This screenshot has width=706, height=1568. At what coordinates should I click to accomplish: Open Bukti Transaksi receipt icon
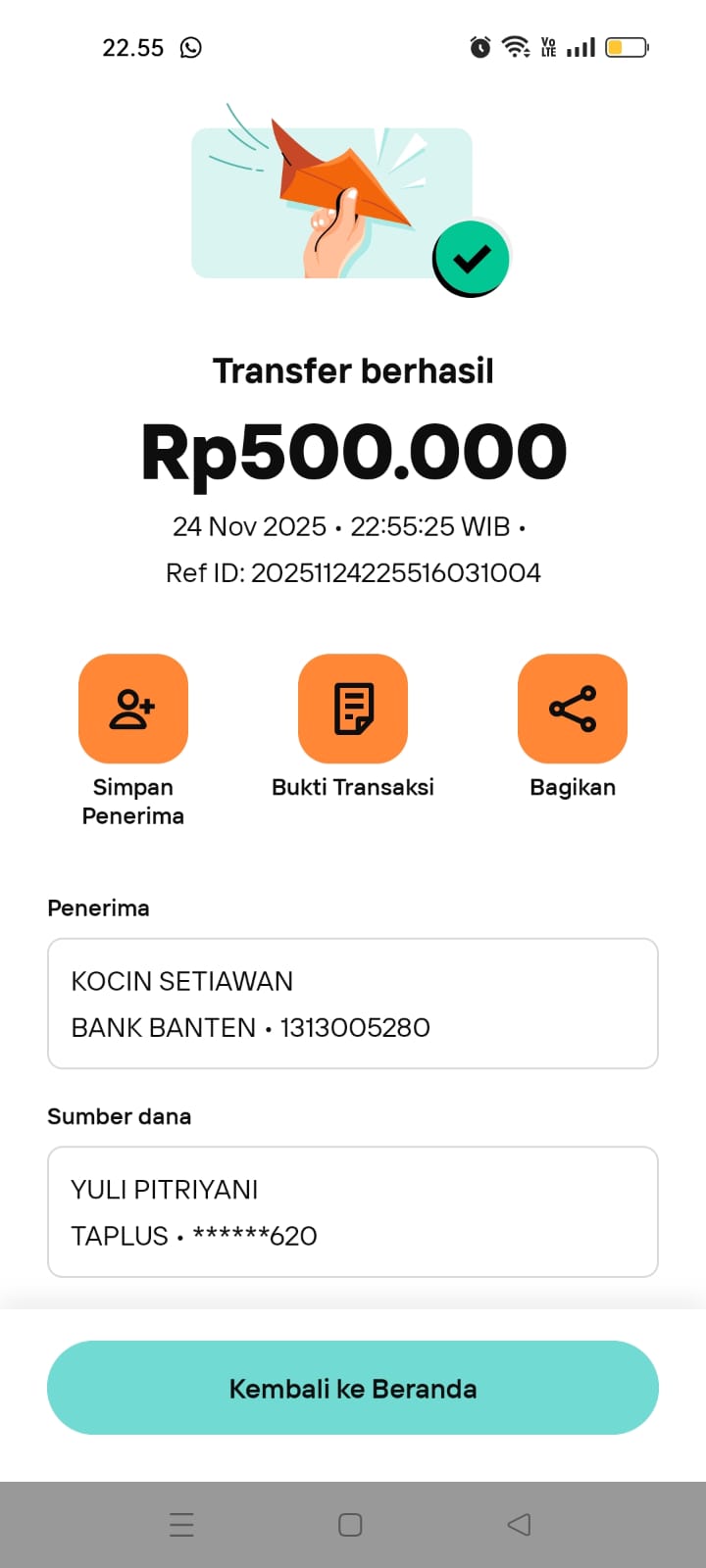tap(353, 709)
